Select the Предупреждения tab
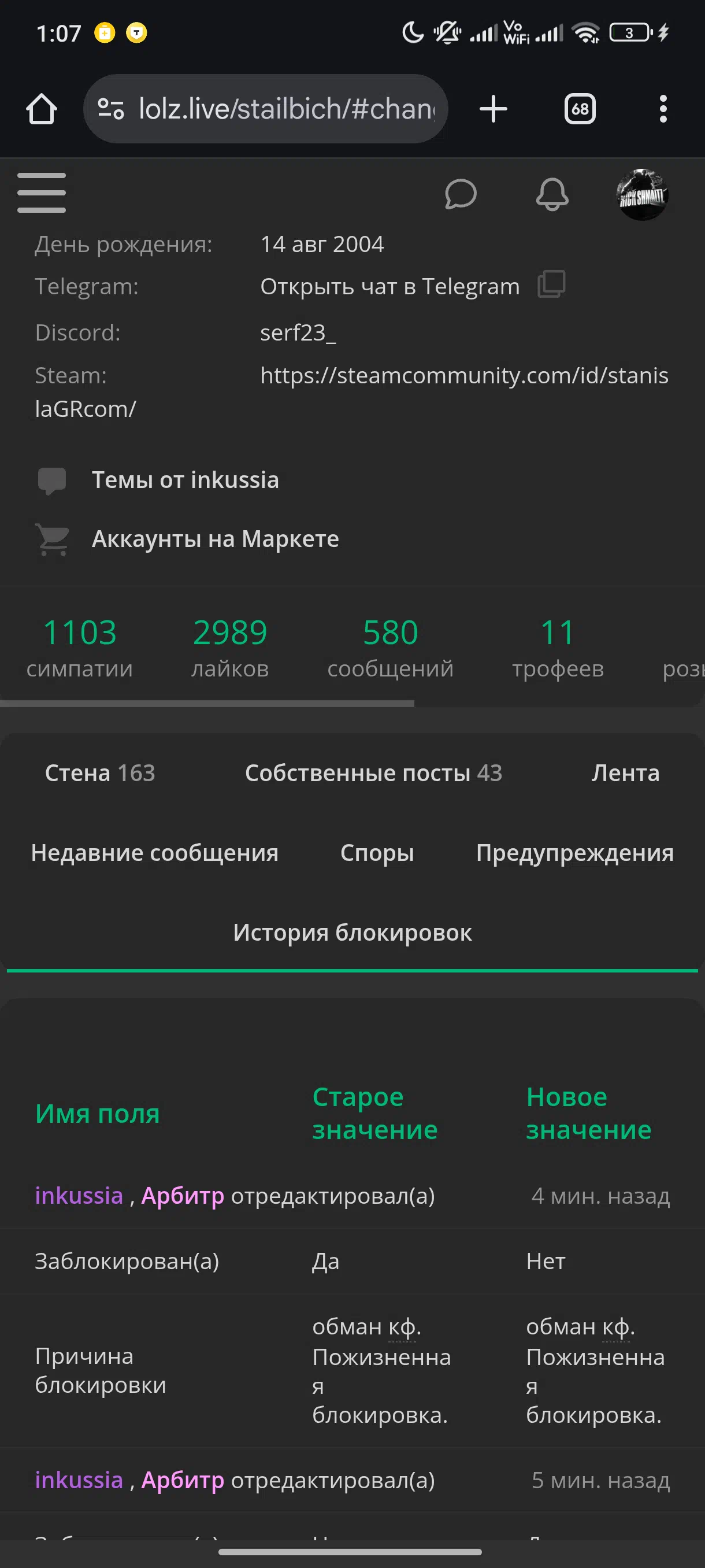Screen dimensions: 705x1568 point(575,852)
